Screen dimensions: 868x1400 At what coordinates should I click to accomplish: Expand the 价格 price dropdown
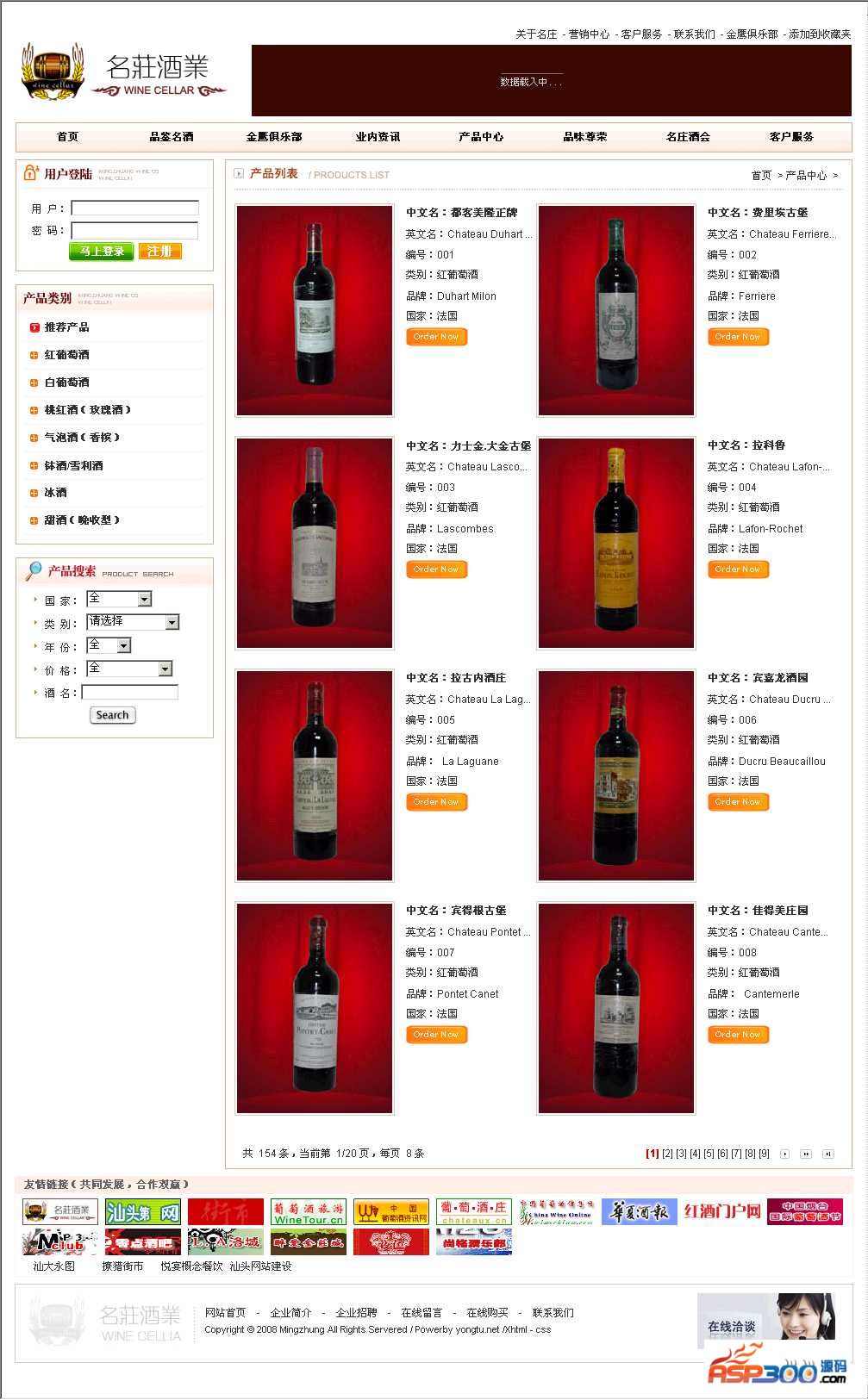(165, 669)
